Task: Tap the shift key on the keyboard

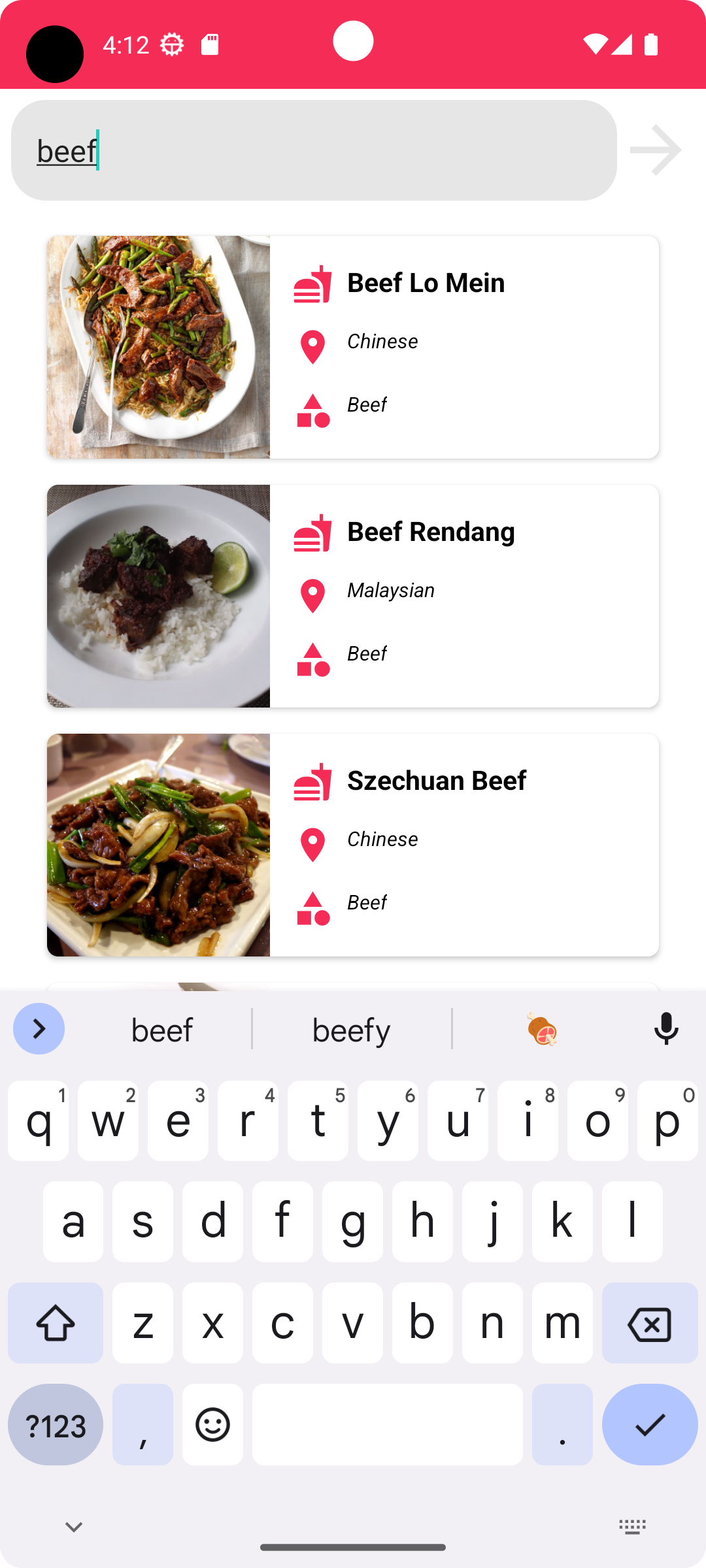Action: click(x=56, y=1324)
